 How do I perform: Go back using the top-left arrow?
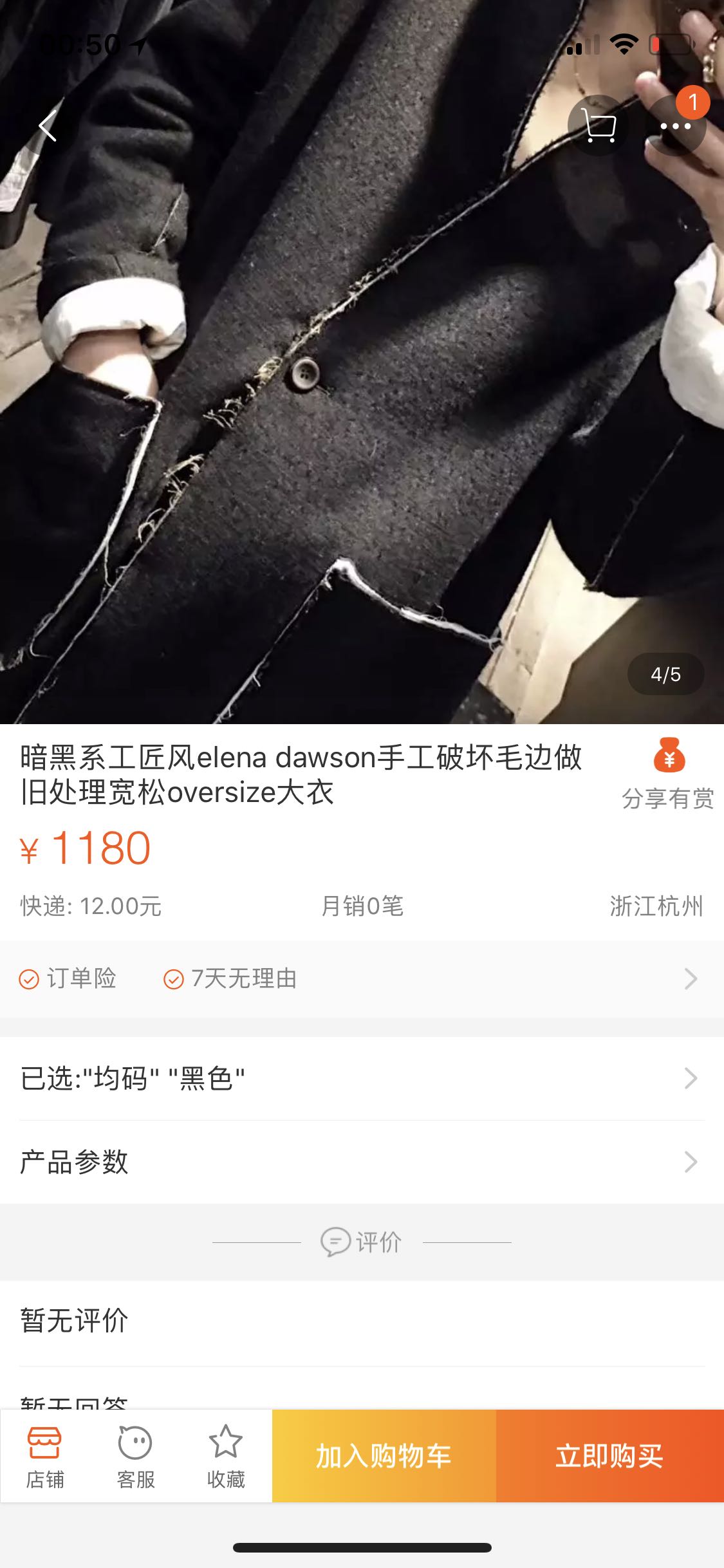click(48, 126)
